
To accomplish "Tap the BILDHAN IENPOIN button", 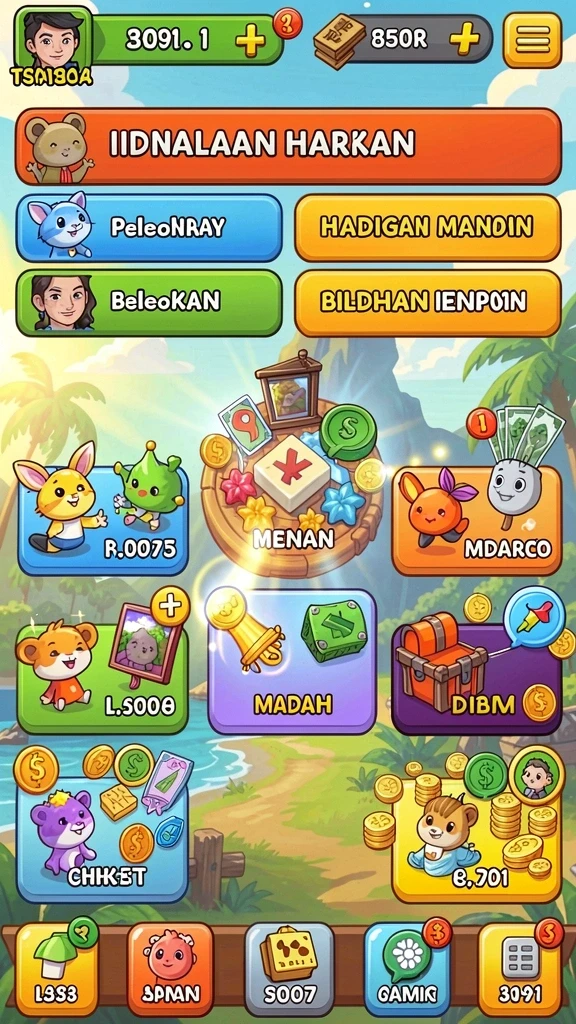I will click(428, 302).
